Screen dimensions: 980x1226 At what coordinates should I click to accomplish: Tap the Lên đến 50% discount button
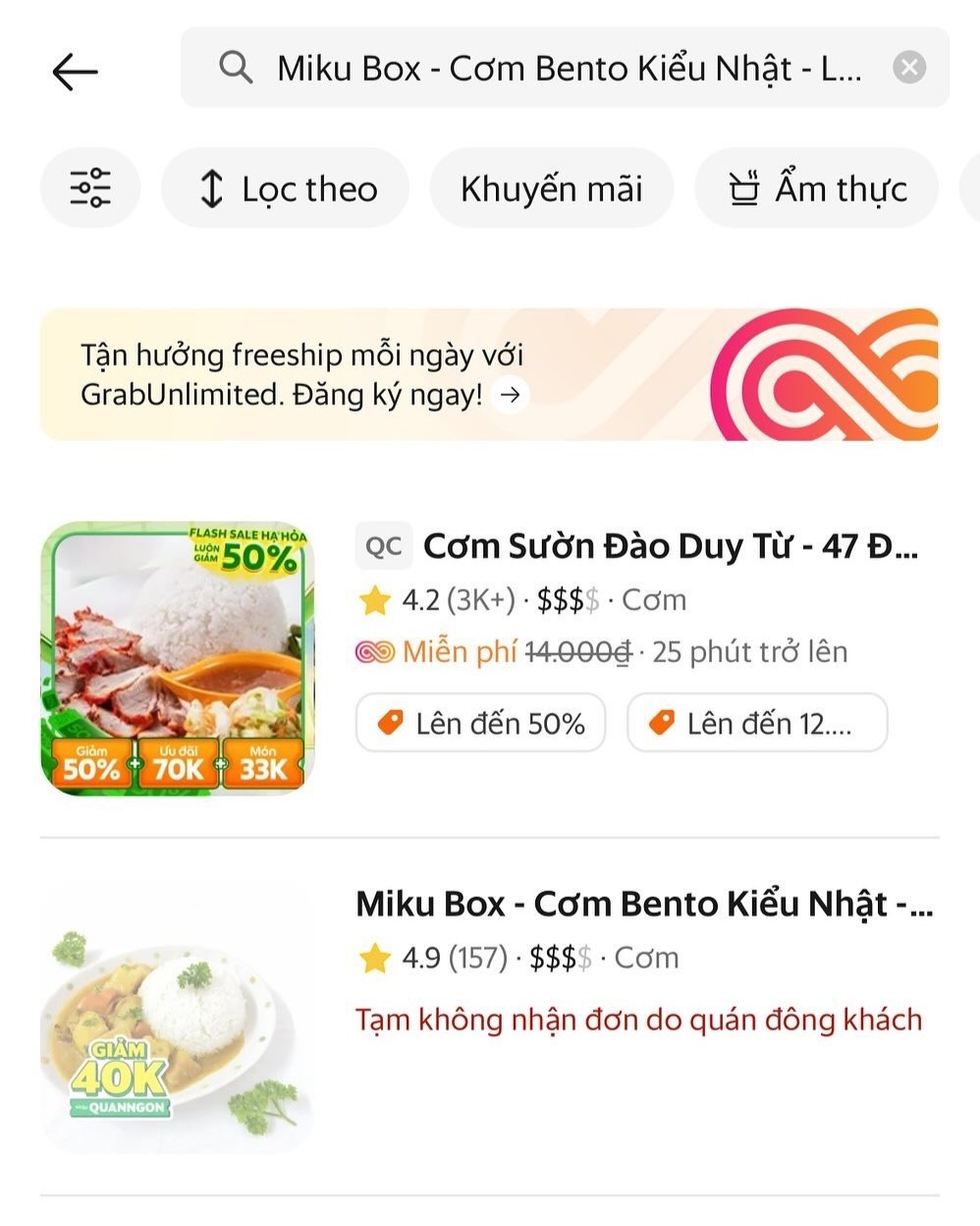click(480, 723)
